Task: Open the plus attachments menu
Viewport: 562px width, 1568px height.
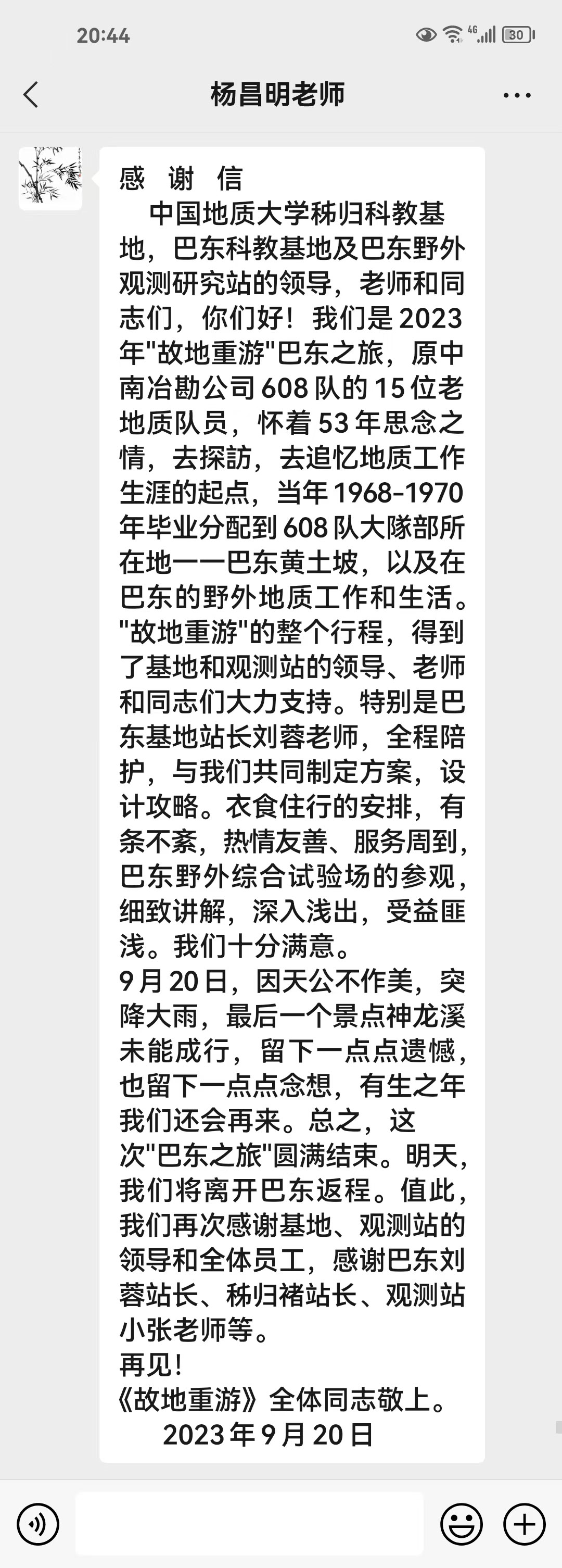Action: (523, 1524)
